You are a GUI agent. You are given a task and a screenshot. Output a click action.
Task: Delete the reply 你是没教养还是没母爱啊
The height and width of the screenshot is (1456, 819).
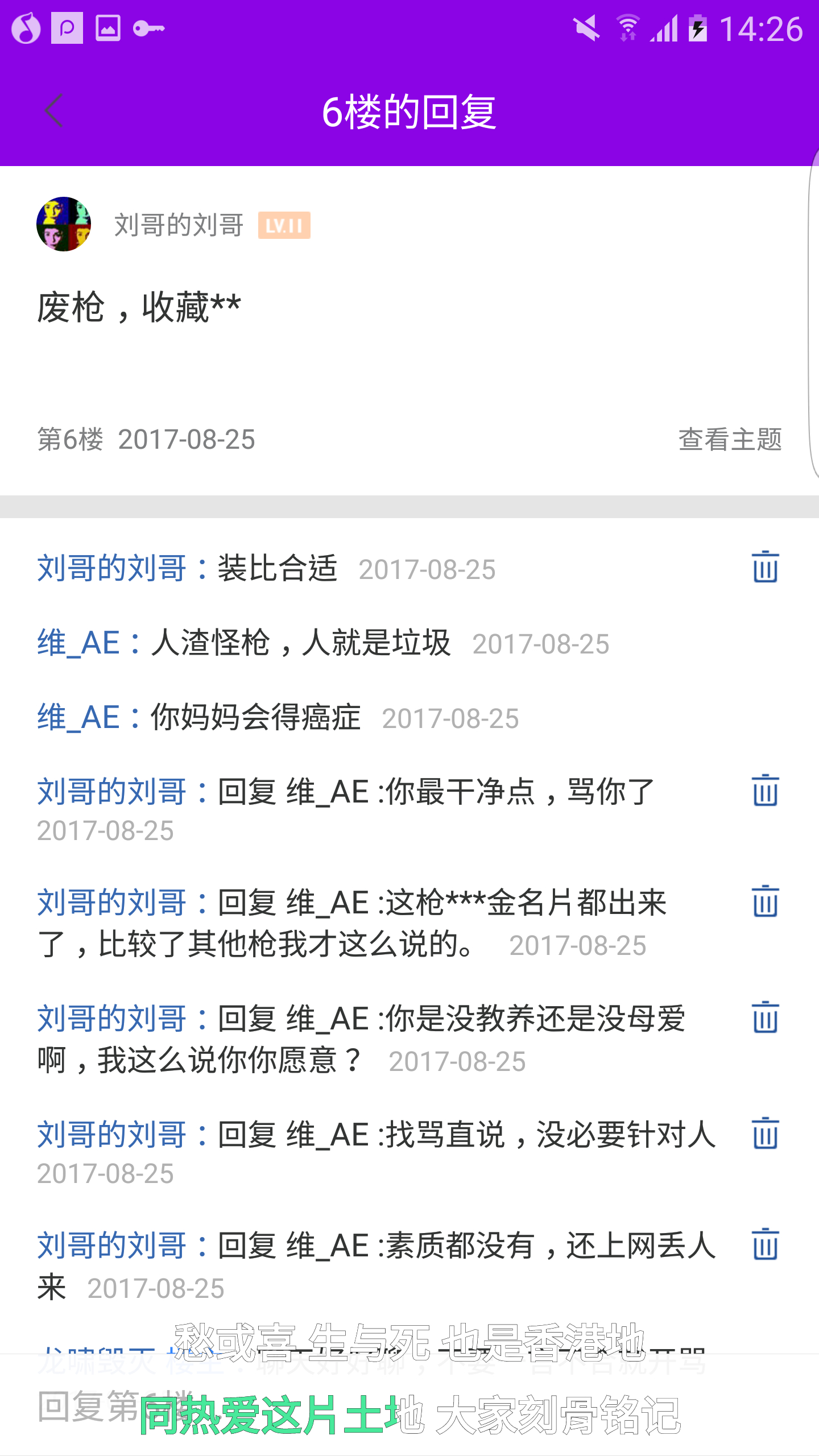765,1017
